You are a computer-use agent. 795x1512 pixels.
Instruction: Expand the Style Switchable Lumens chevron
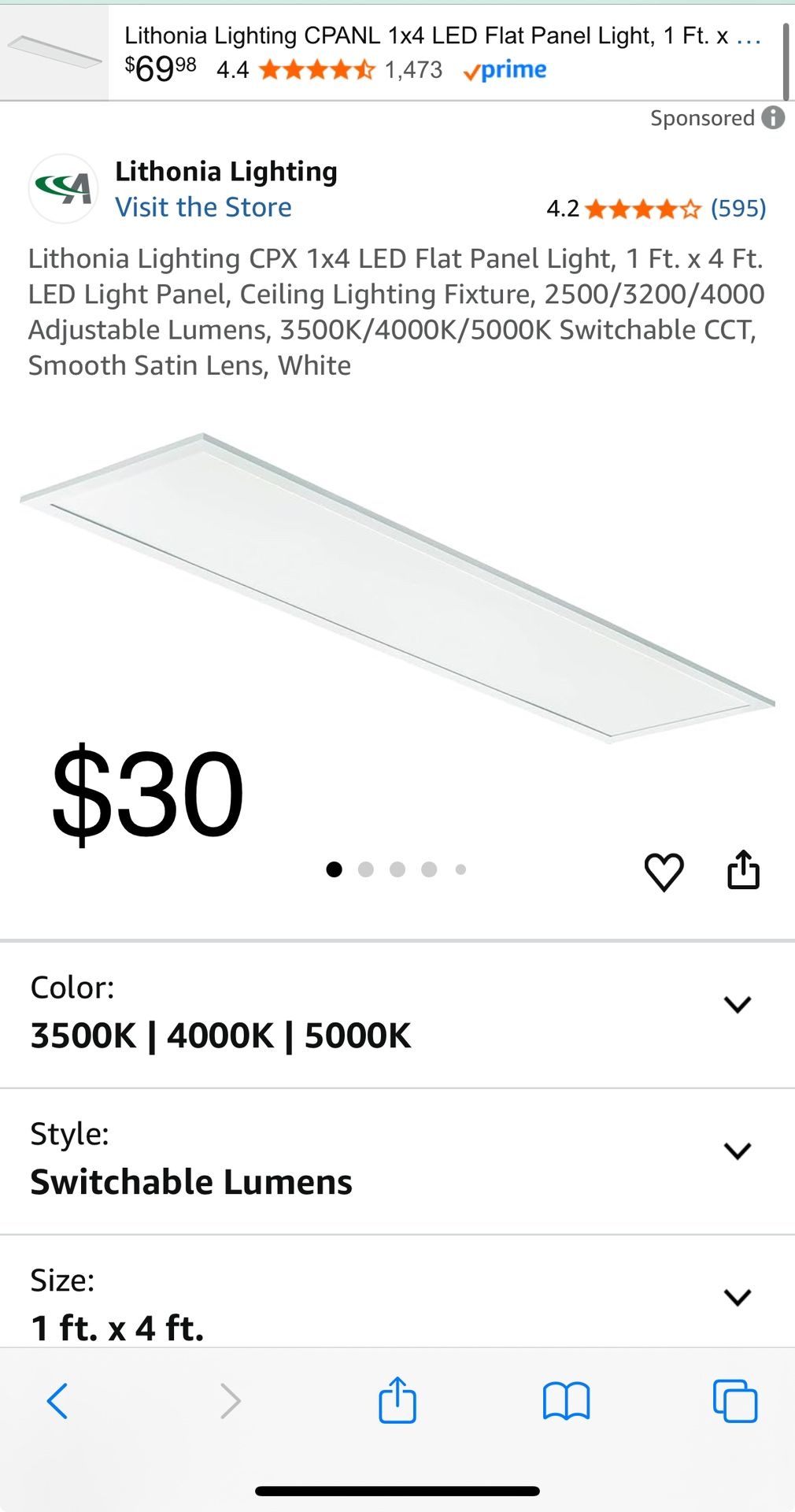click(738, 1151)
